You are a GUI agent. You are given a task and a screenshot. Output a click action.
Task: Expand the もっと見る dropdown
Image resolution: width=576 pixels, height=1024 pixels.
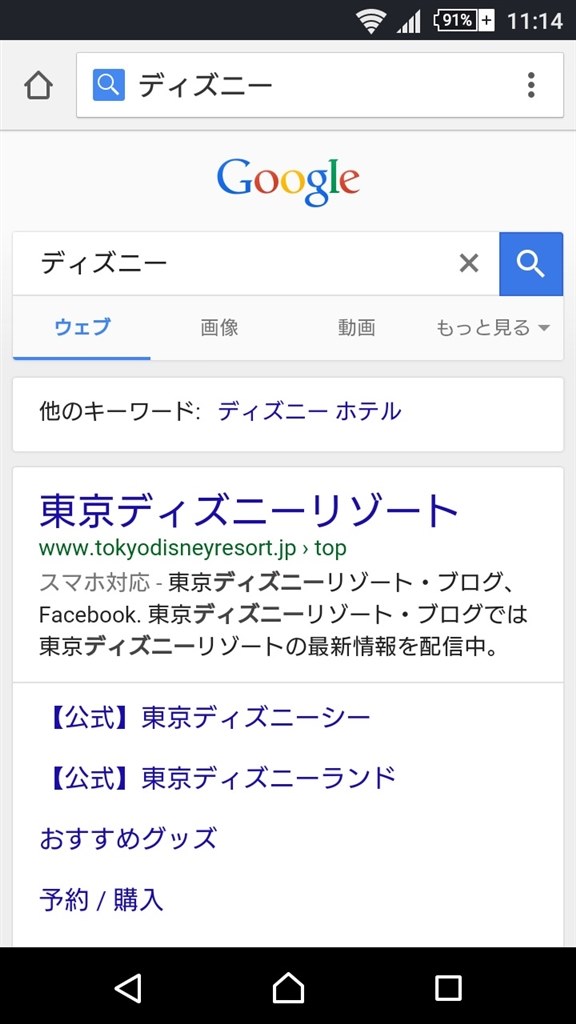pos(493,327)
